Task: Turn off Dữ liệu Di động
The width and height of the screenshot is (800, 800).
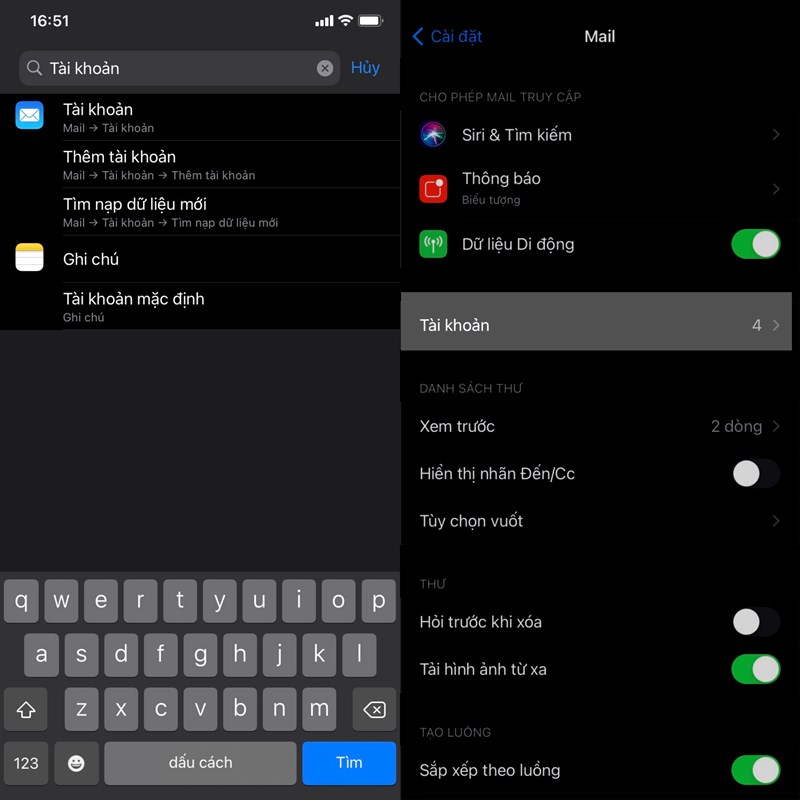Action: 755,244
